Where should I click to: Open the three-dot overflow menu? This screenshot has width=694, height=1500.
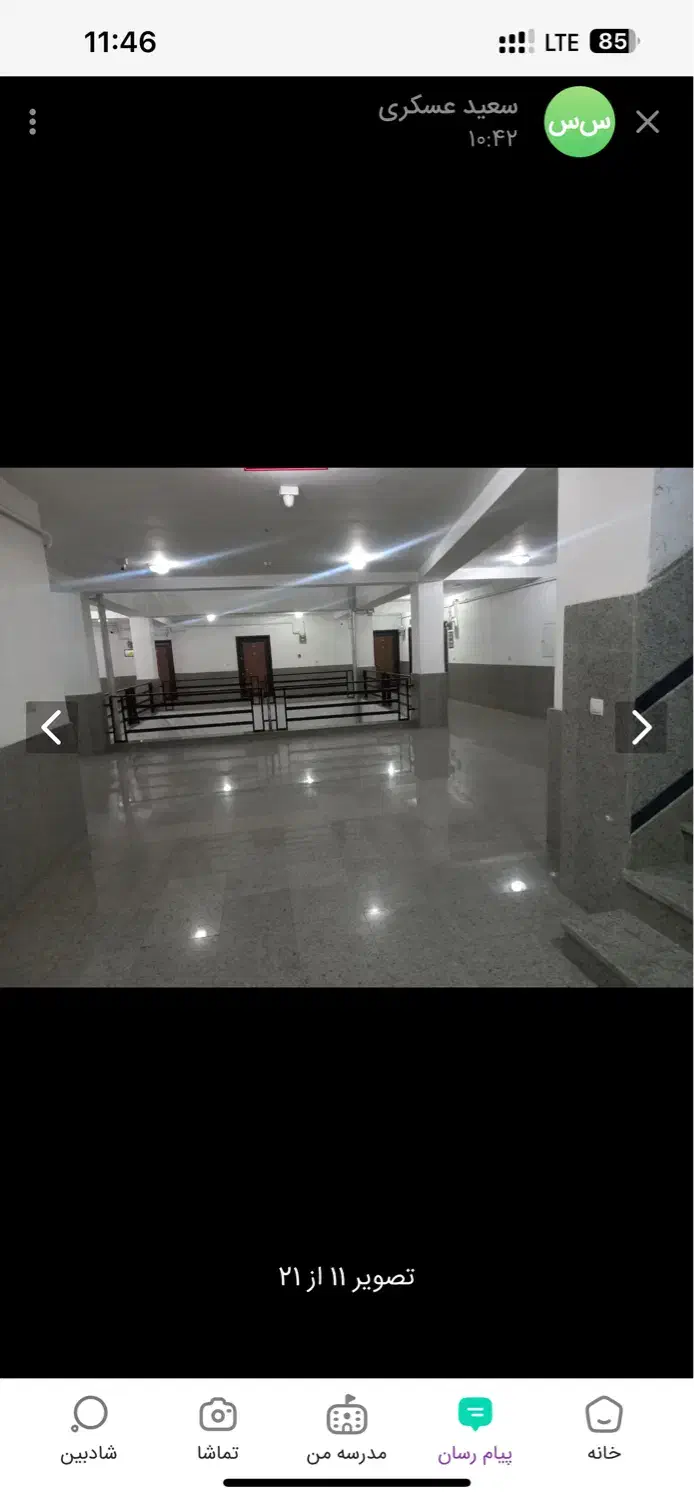33,122
